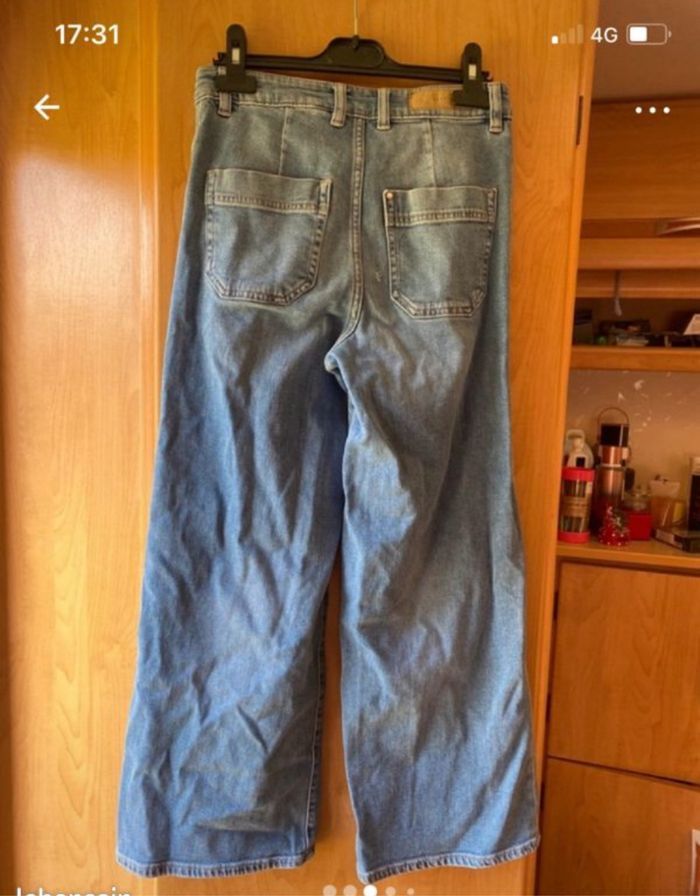Go back using the arrow icon

click(46, 107)
